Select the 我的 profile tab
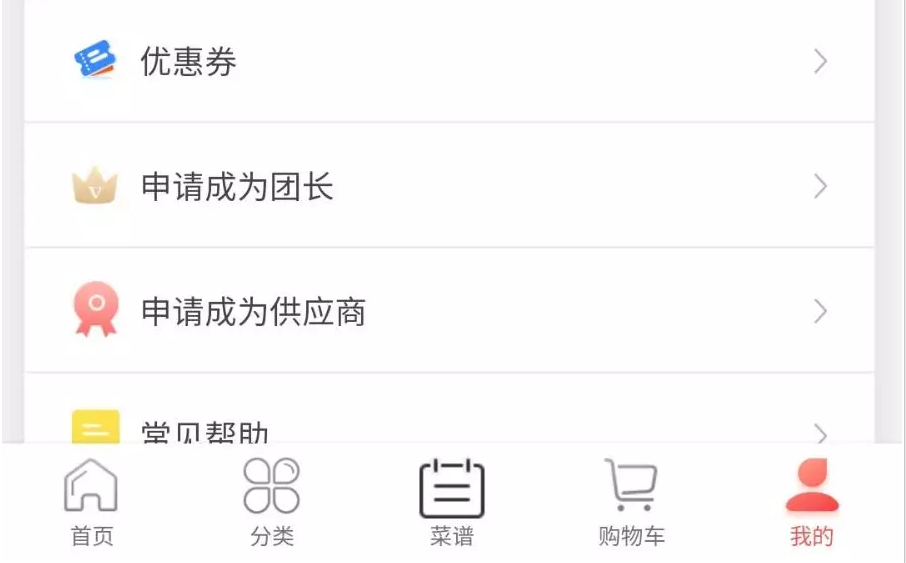Image resolution: width=906 pixels, height=563 pixels. 811,503
